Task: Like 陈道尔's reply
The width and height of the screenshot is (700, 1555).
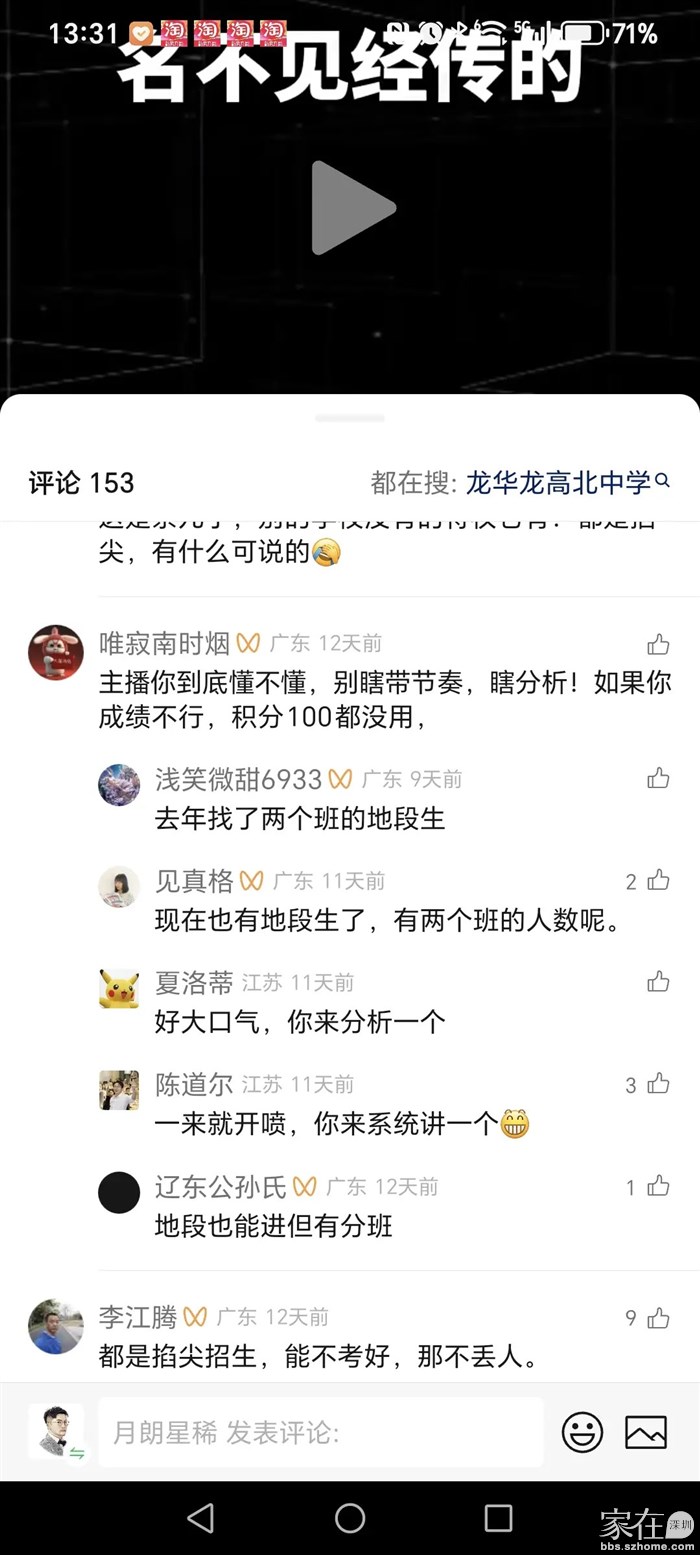Action: point(658,1084)
